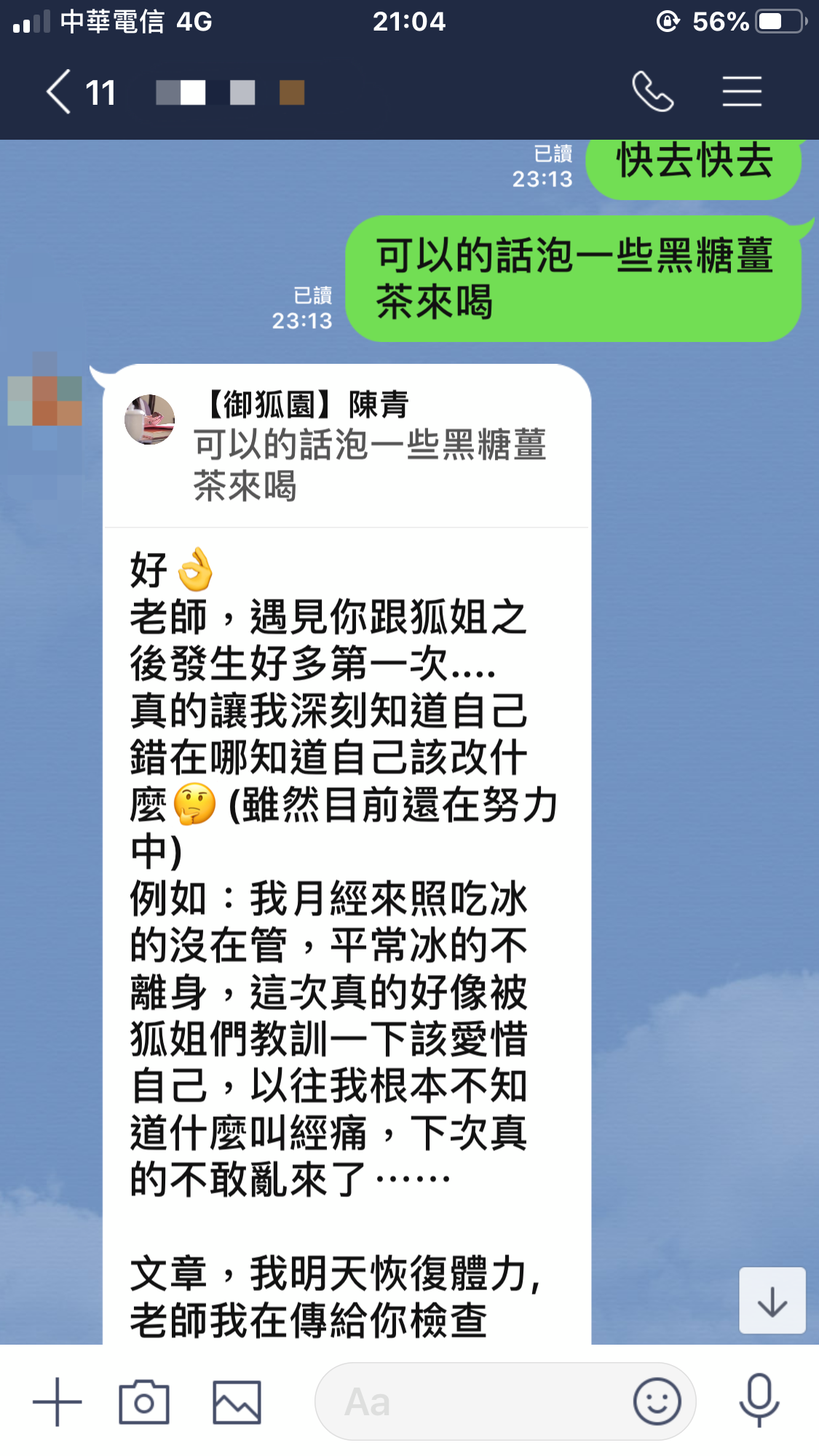Open the plus attachment menu
This screenshot has height=1456, width=819.
[x=57, y=1401]
